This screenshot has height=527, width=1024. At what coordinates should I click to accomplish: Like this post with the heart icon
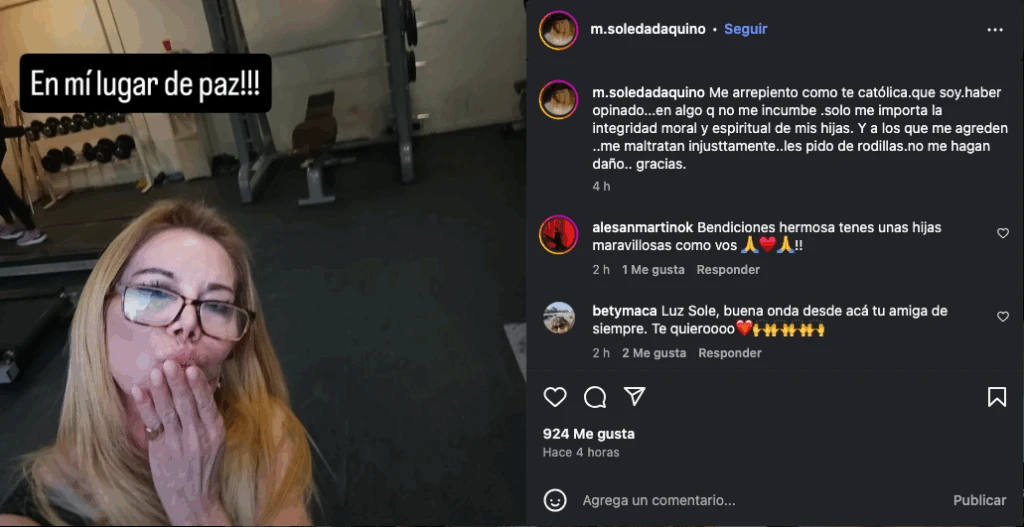pos(555,397)
